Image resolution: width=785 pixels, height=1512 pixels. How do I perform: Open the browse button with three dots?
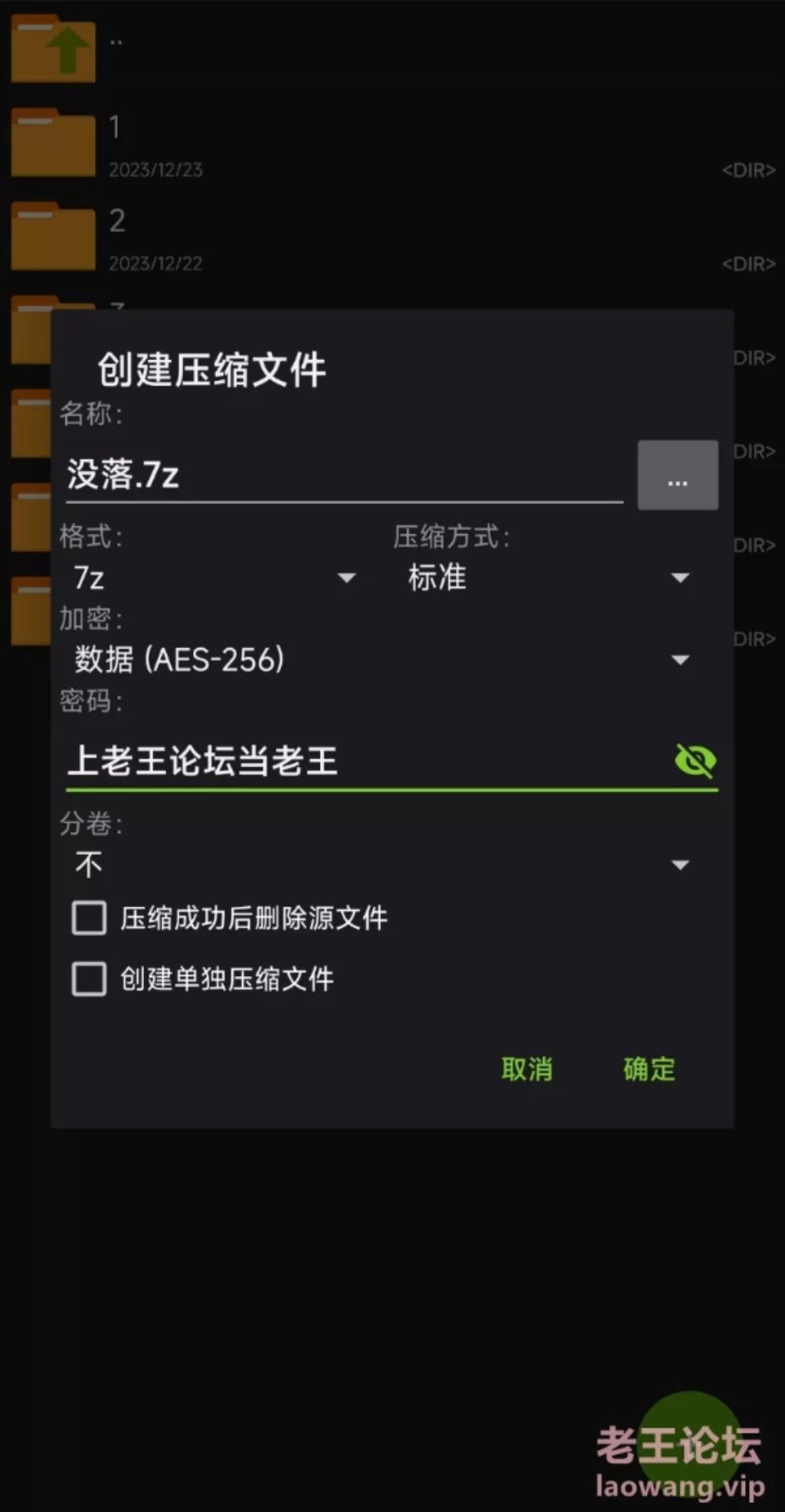[677, 475]
